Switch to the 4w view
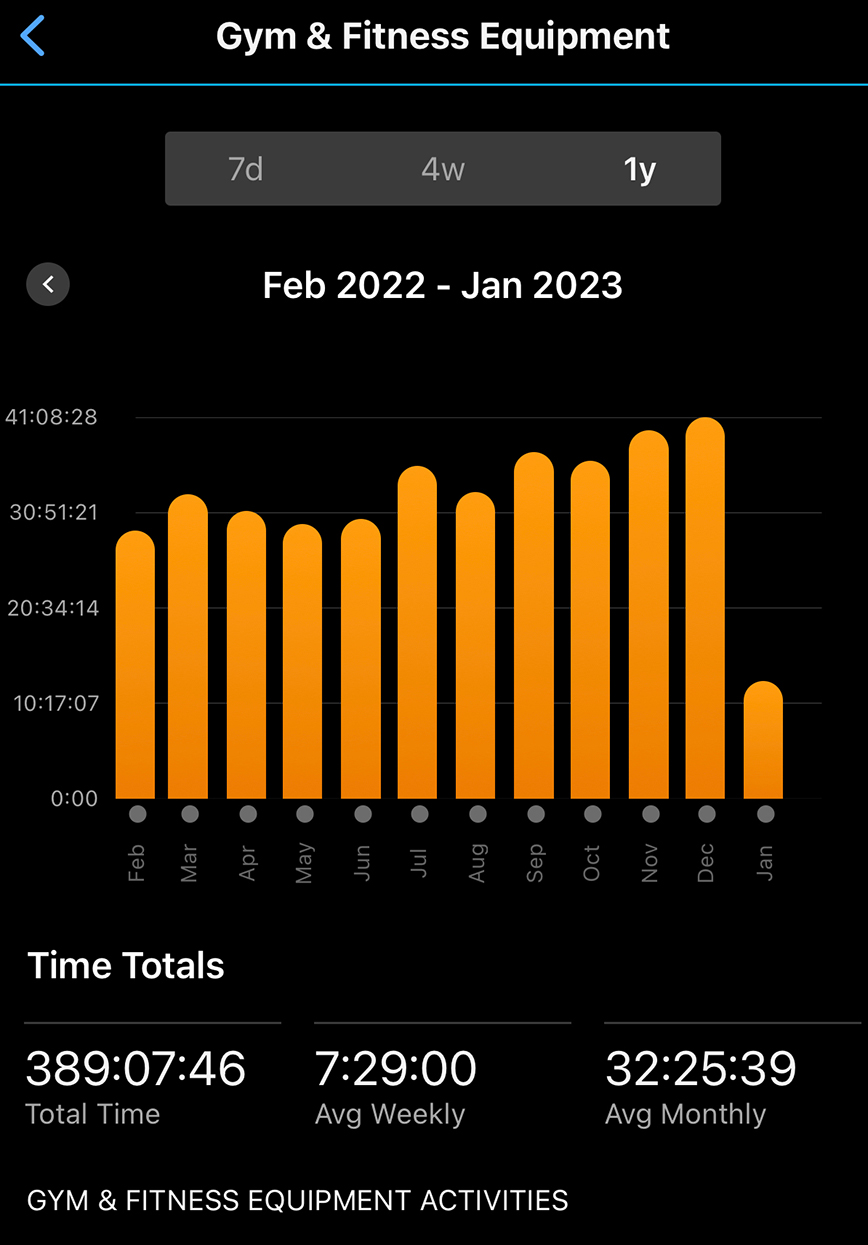 (x=443, y=169)
